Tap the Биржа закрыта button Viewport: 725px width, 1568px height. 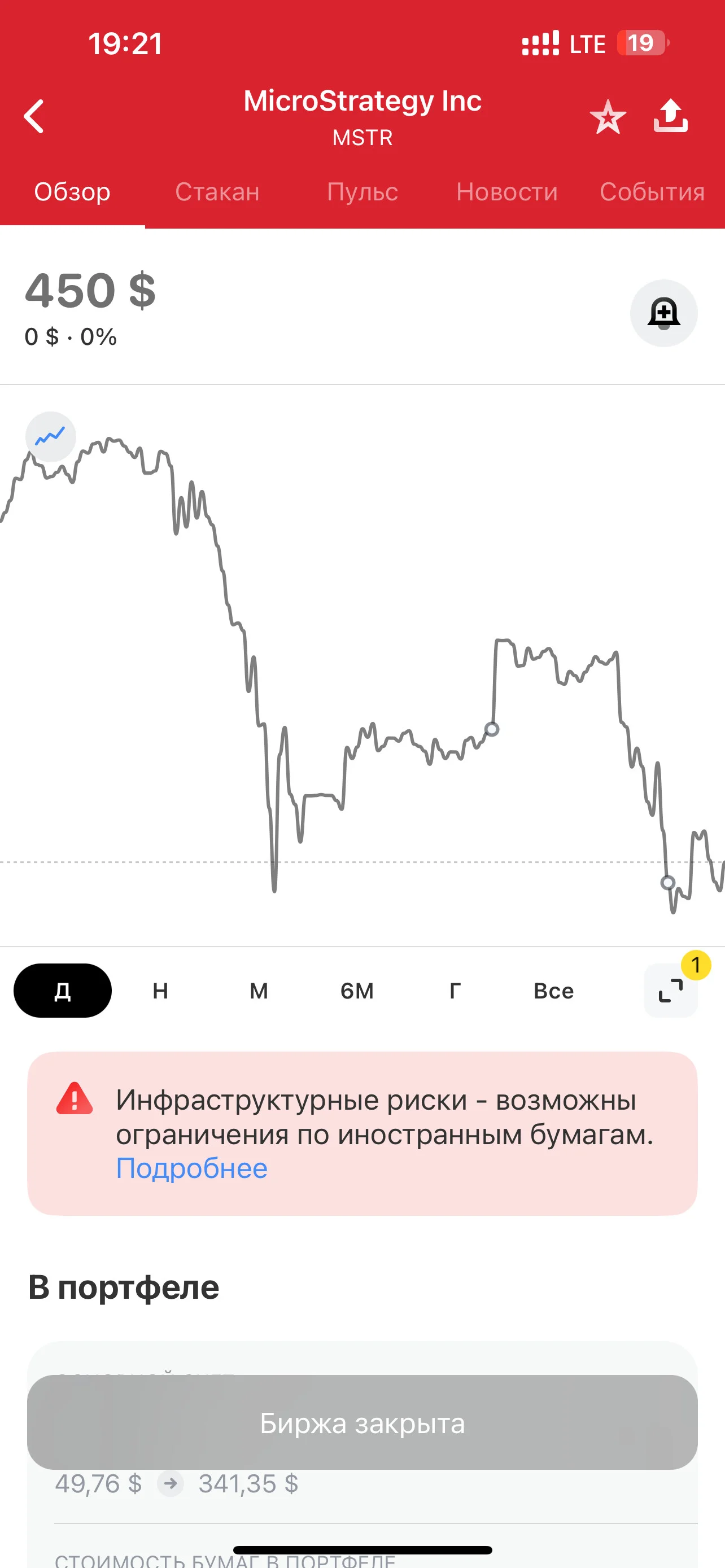coord(362,1422)
